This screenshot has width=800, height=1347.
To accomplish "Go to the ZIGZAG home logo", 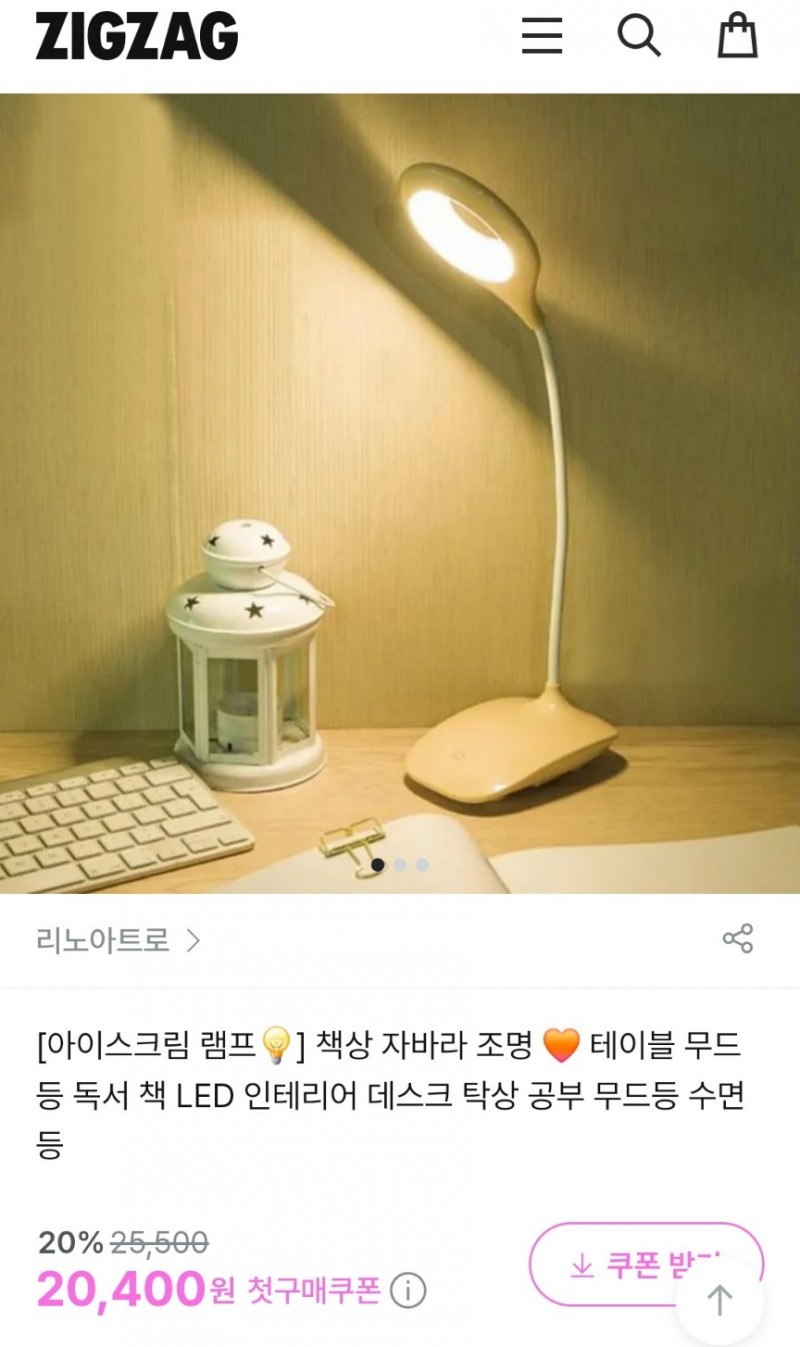I will tap(137, 37).
